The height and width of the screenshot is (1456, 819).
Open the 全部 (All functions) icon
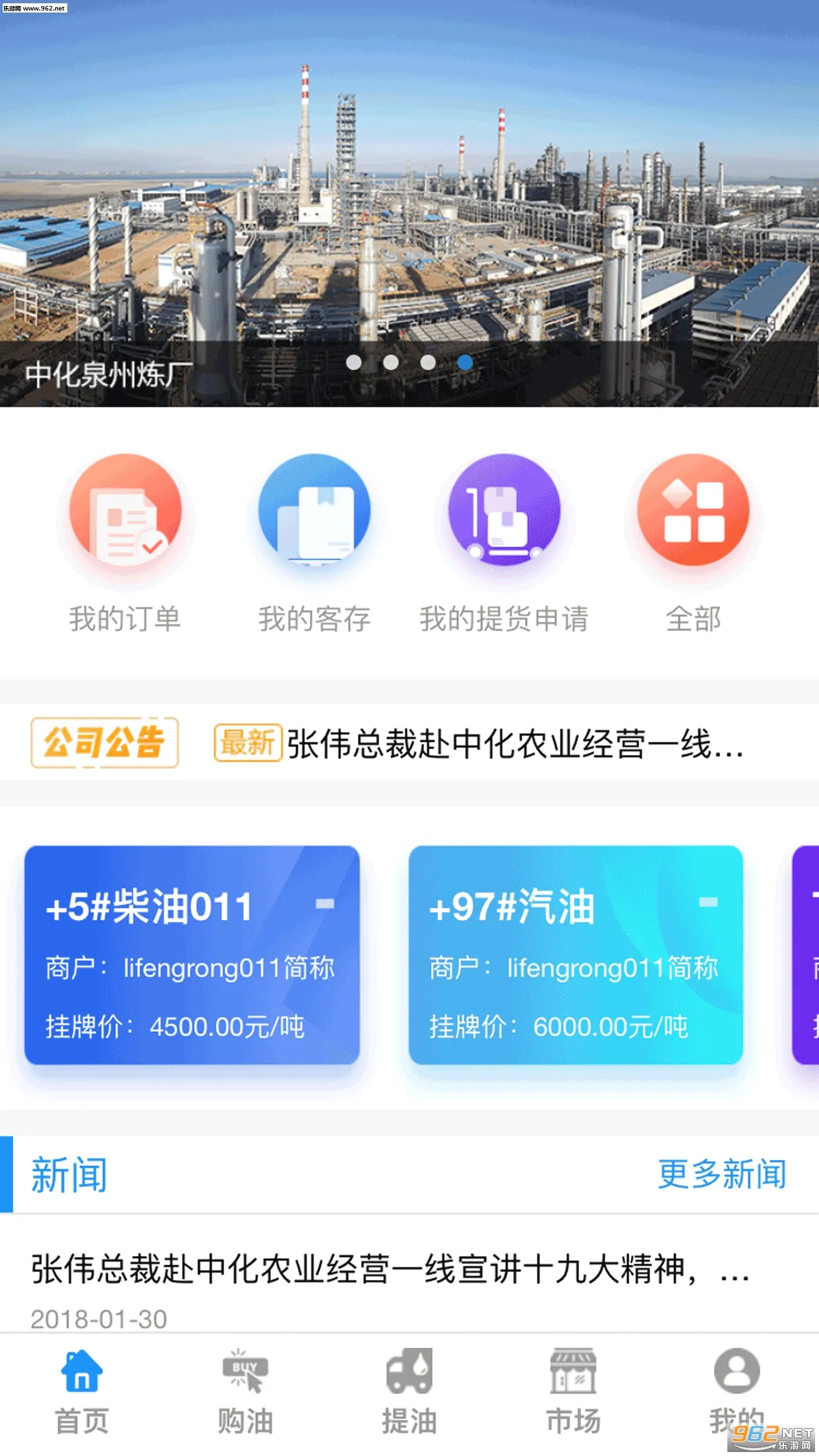point(692,521)
